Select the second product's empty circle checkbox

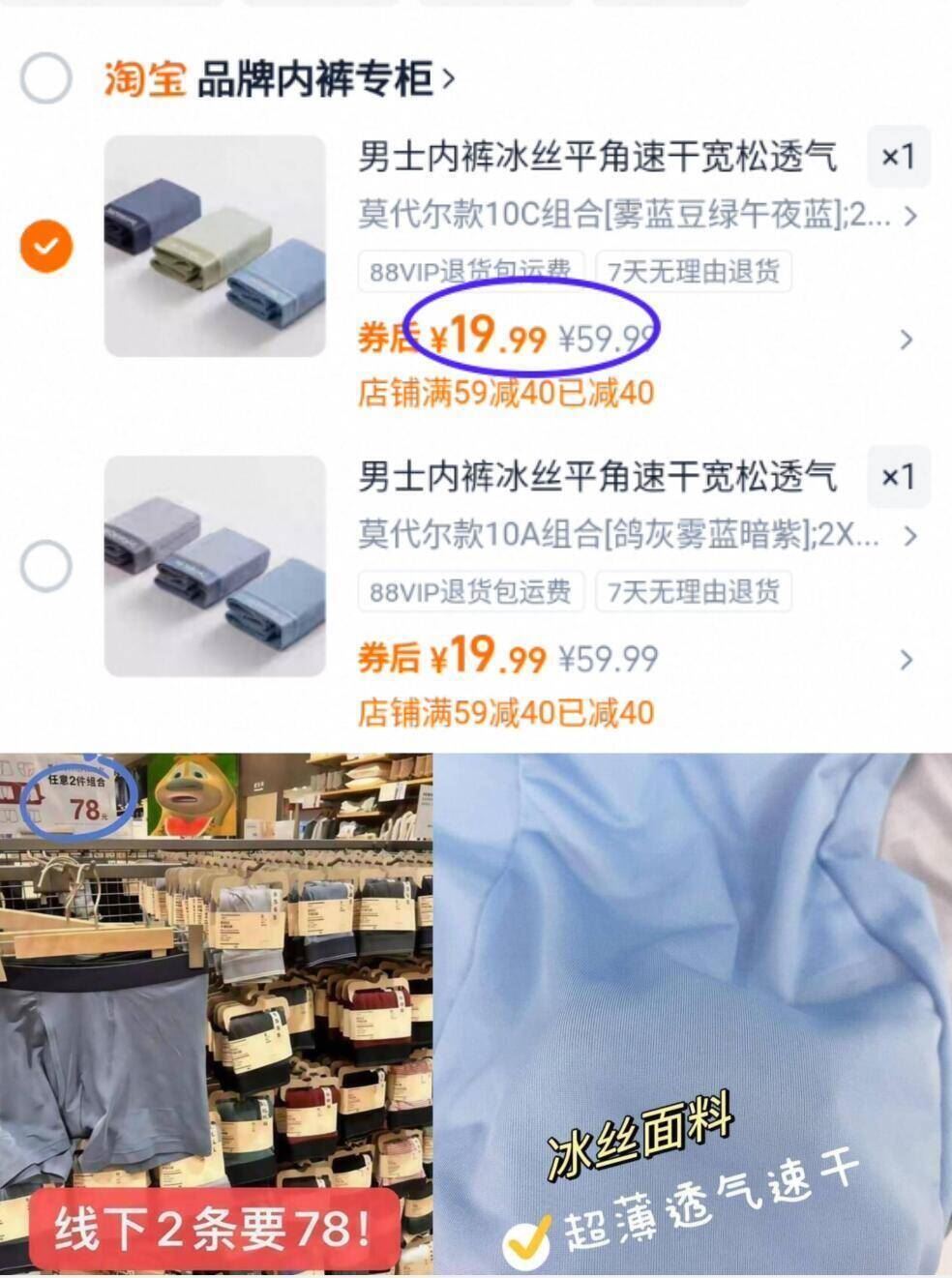pos(45,566)
